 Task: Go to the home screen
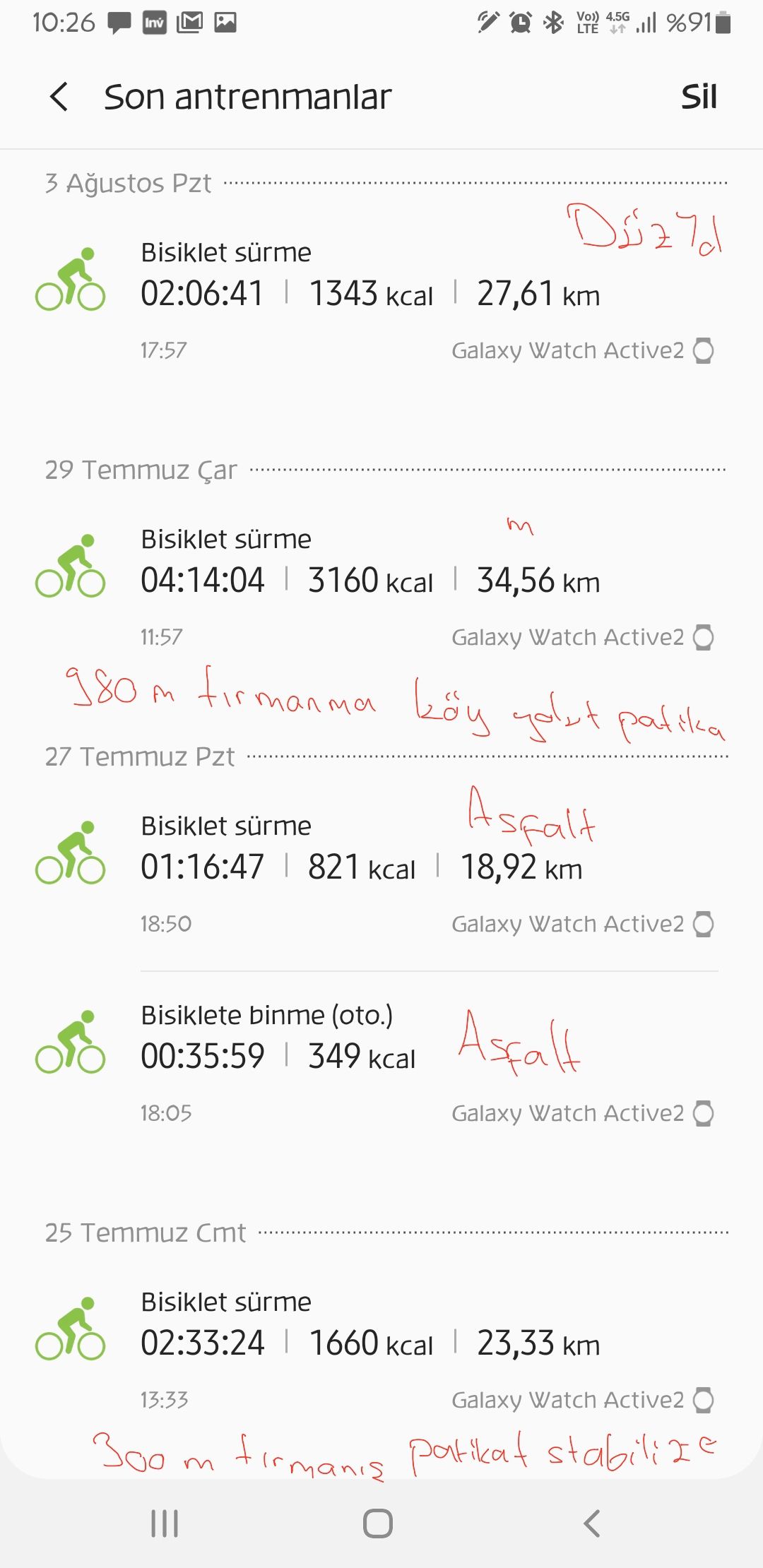pos(378,1524)
